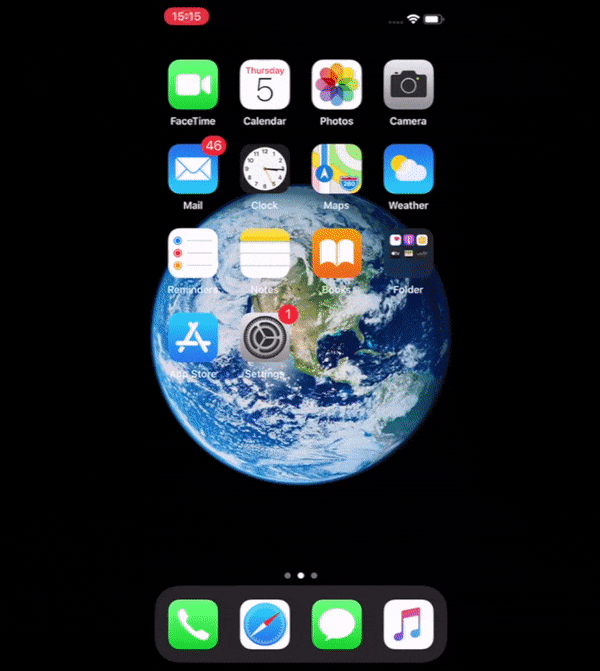This screenshot has height=671, width=600.
Task: Open Messages from the dock
Action: 337,624
